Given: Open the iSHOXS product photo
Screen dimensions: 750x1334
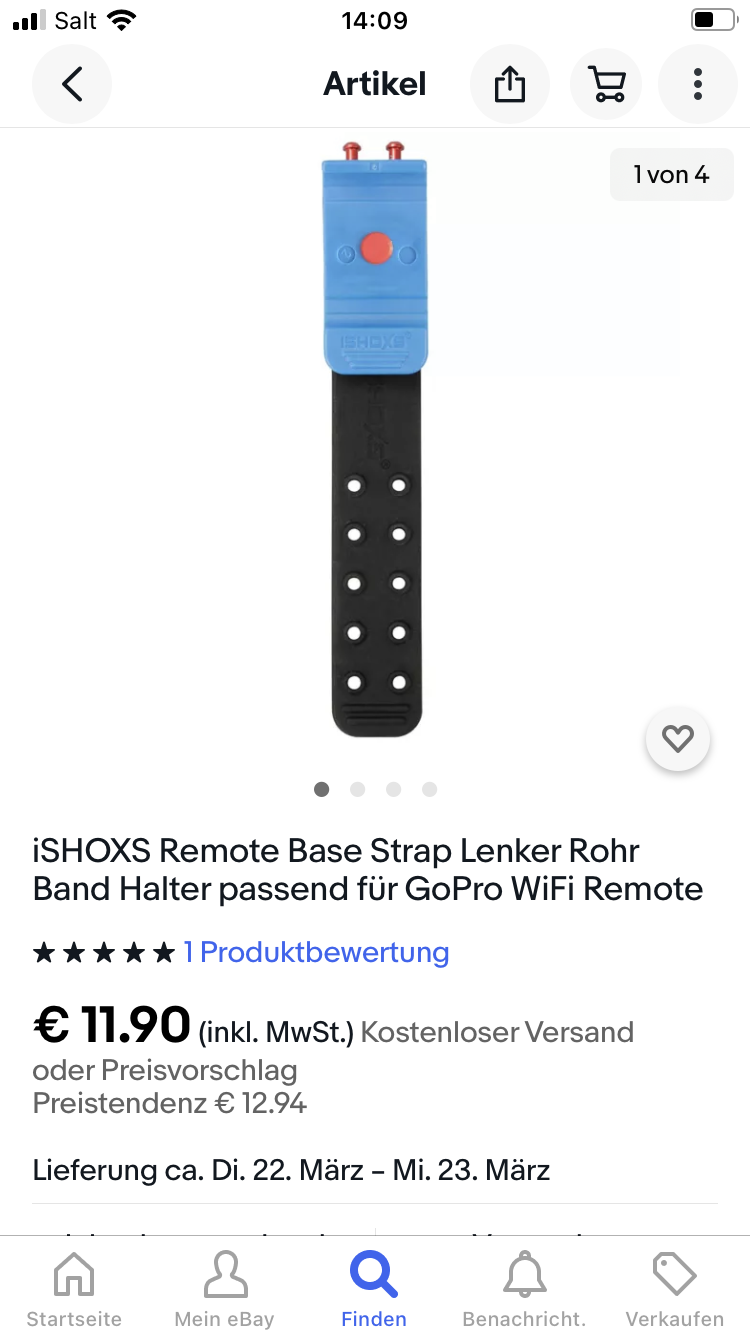Looking at the screenshot, I should [x=376, y=440].
